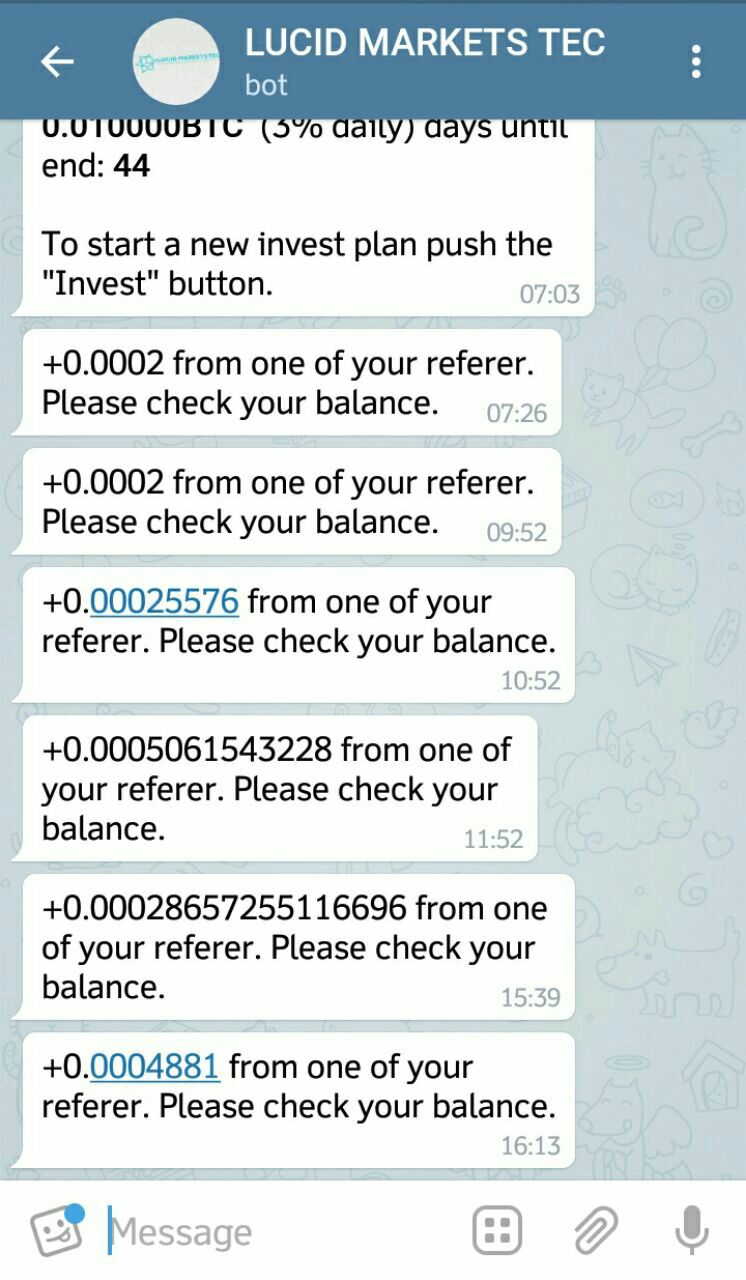Image resolution: width=746 pixels, height=1280 pixels.
Task: Go back to the chat list
Action: tap(57, 62)
